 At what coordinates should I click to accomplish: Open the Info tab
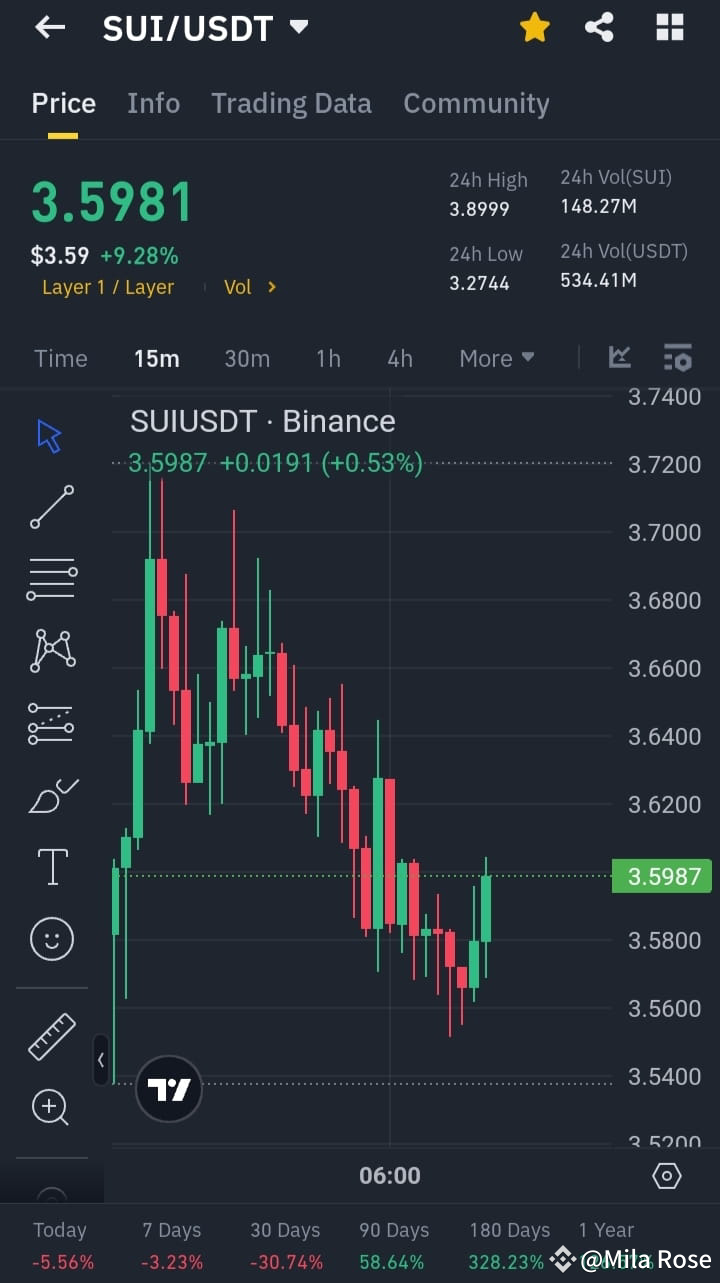[x=153, y=102]
